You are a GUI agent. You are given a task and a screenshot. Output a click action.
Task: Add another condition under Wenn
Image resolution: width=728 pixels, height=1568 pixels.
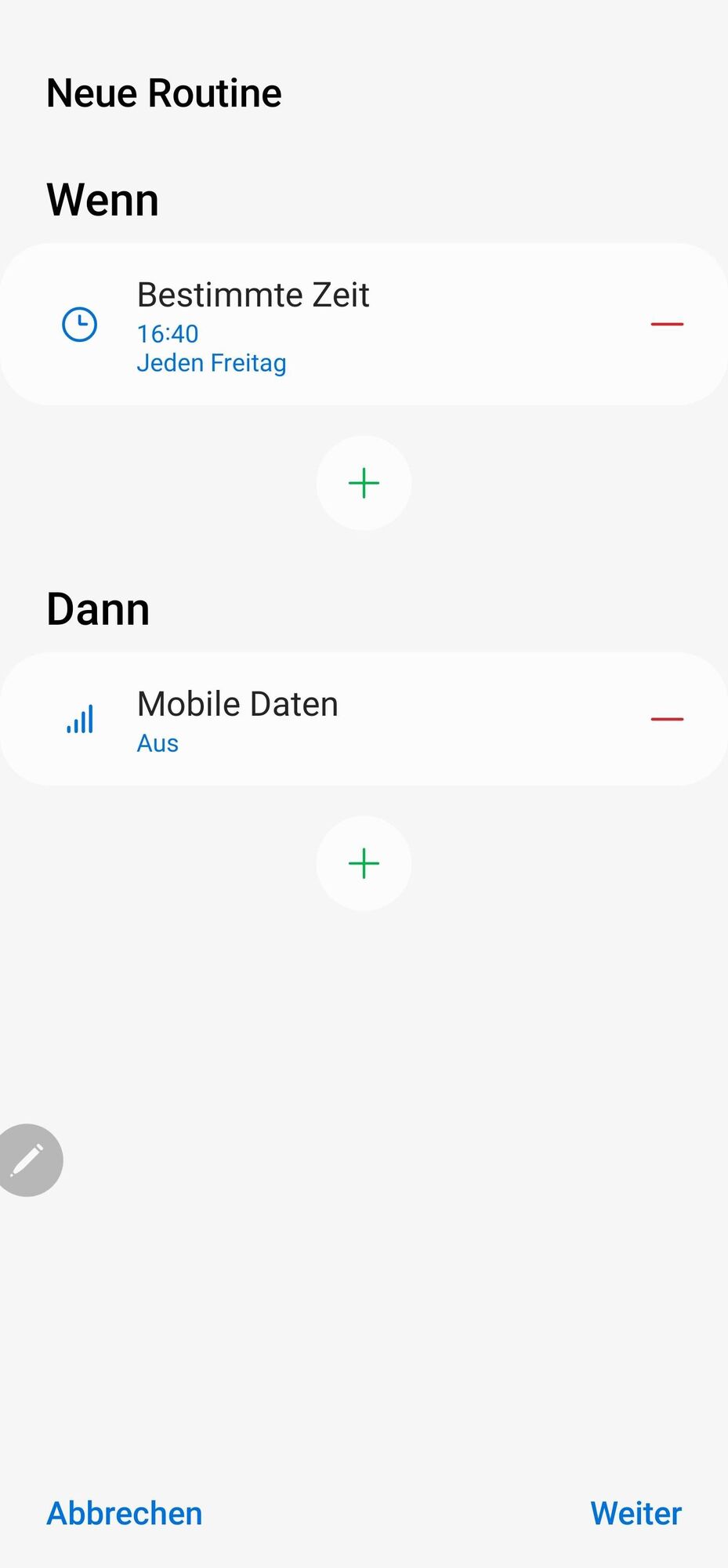(364, 483)
